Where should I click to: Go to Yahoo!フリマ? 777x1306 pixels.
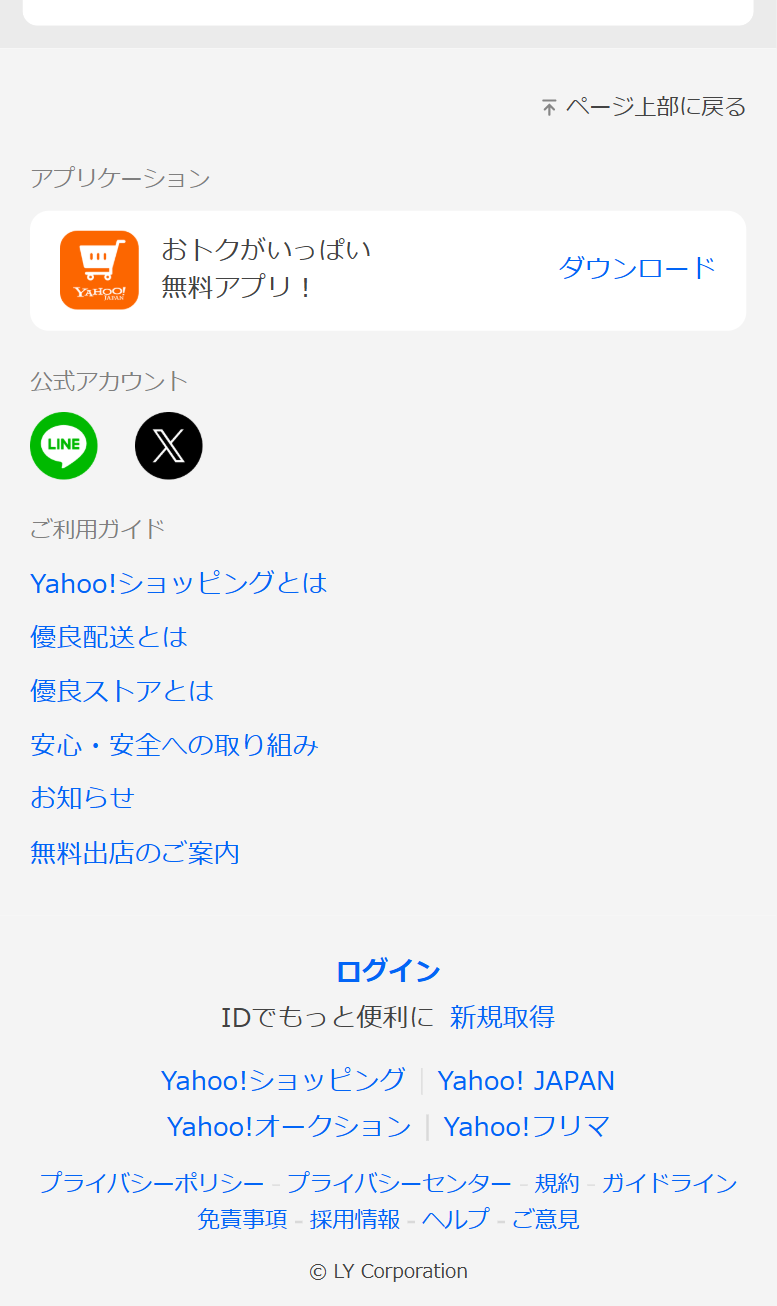(x=527, y=1127)
